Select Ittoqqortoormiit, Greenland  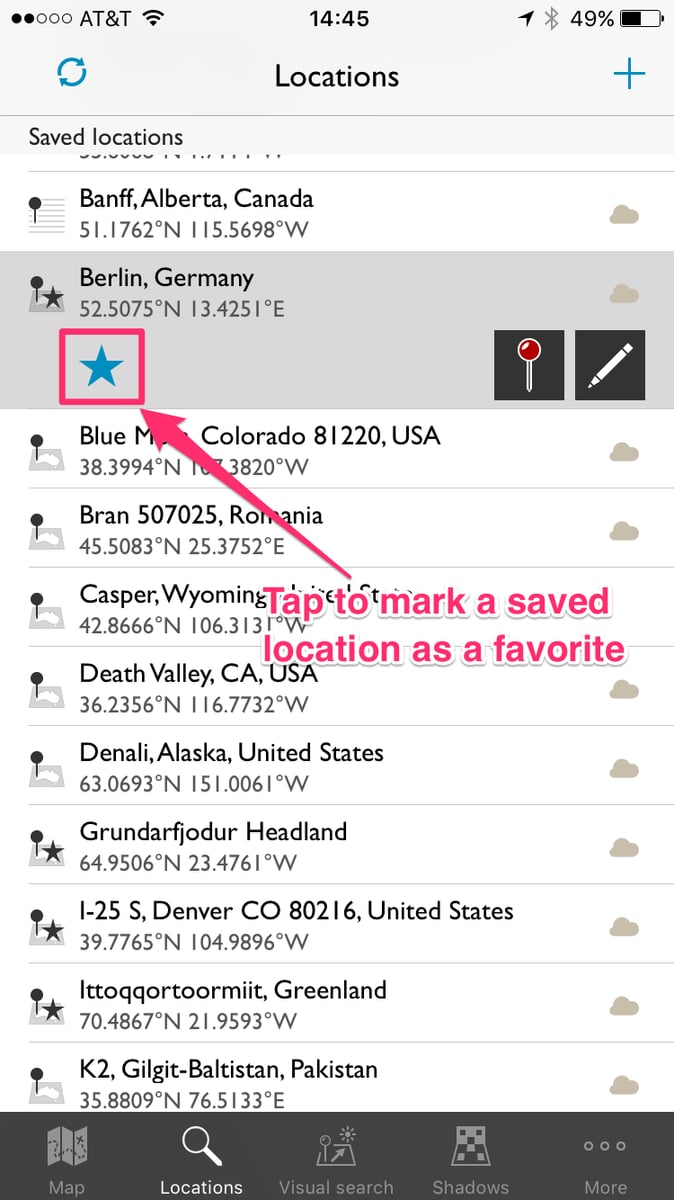tap(337, 1003)
